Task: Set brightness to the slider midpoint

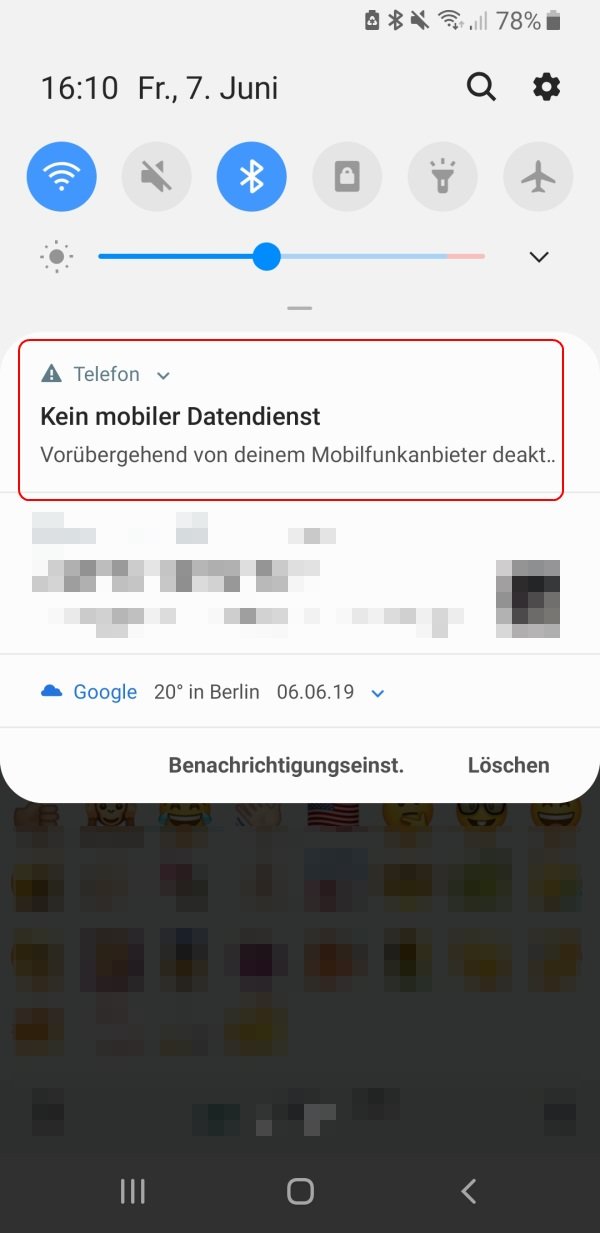Action: (x=291, y=257)
